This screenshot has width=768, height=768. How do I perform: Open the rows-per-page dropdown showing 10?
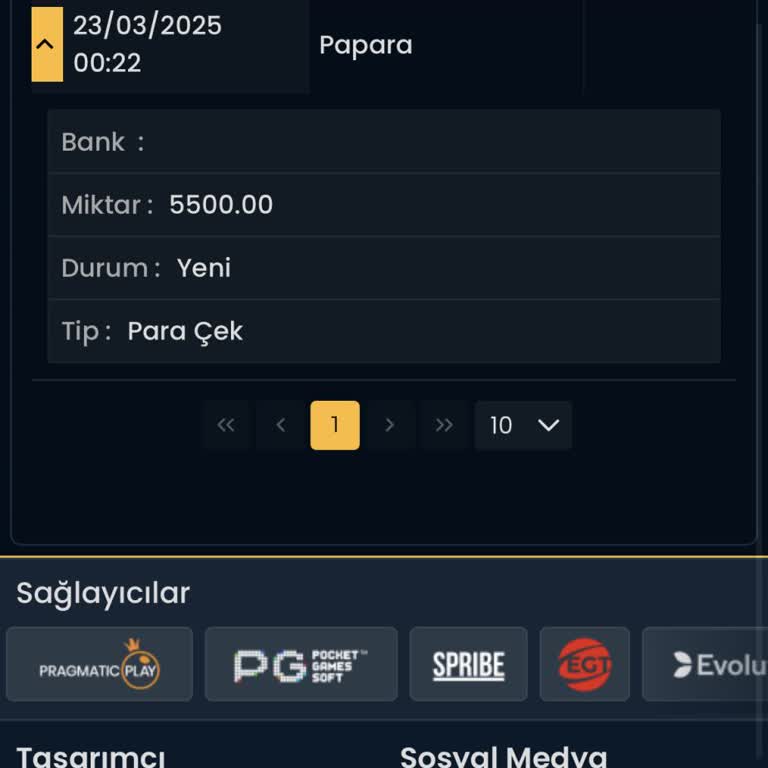tap(523, 426)
